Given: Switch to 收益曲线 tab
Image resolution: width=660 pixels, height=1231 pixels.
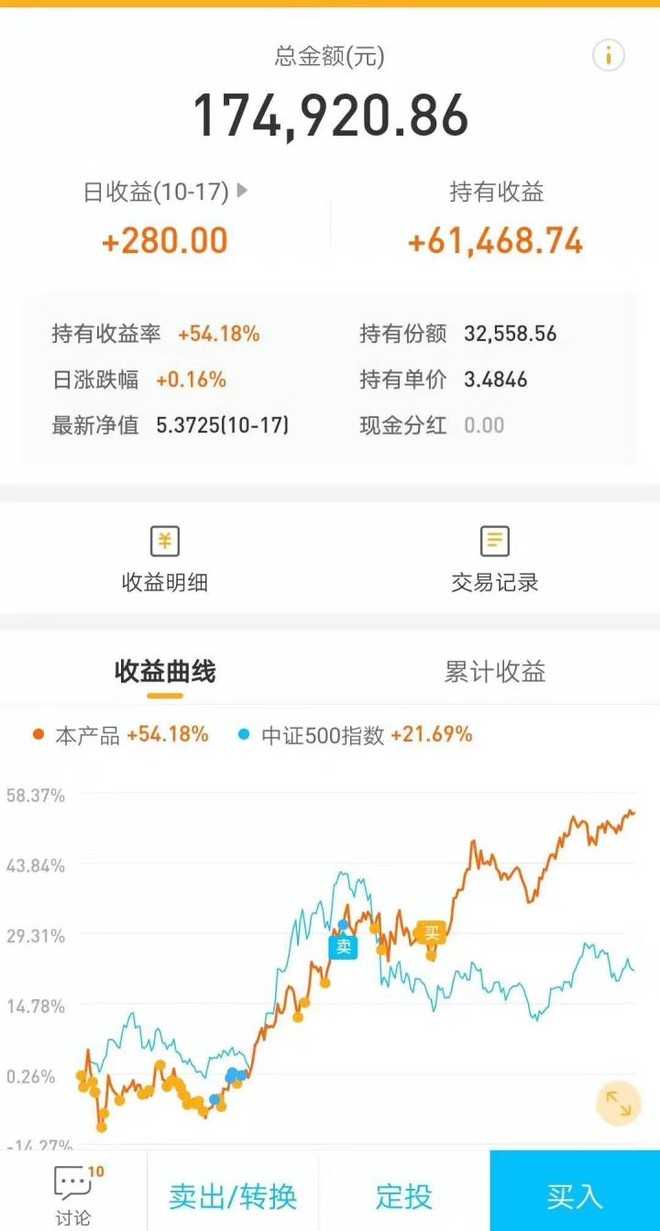Looking at the screenshot, I should 165,672.
